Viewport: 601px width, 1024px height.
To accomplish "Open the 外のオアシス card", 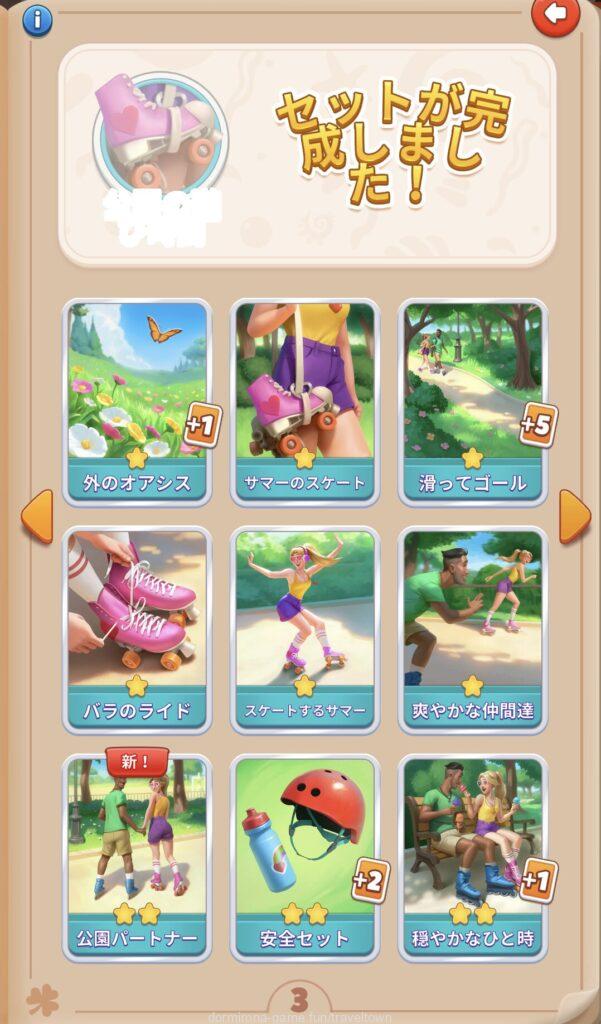I will click(x=138, y=400).
